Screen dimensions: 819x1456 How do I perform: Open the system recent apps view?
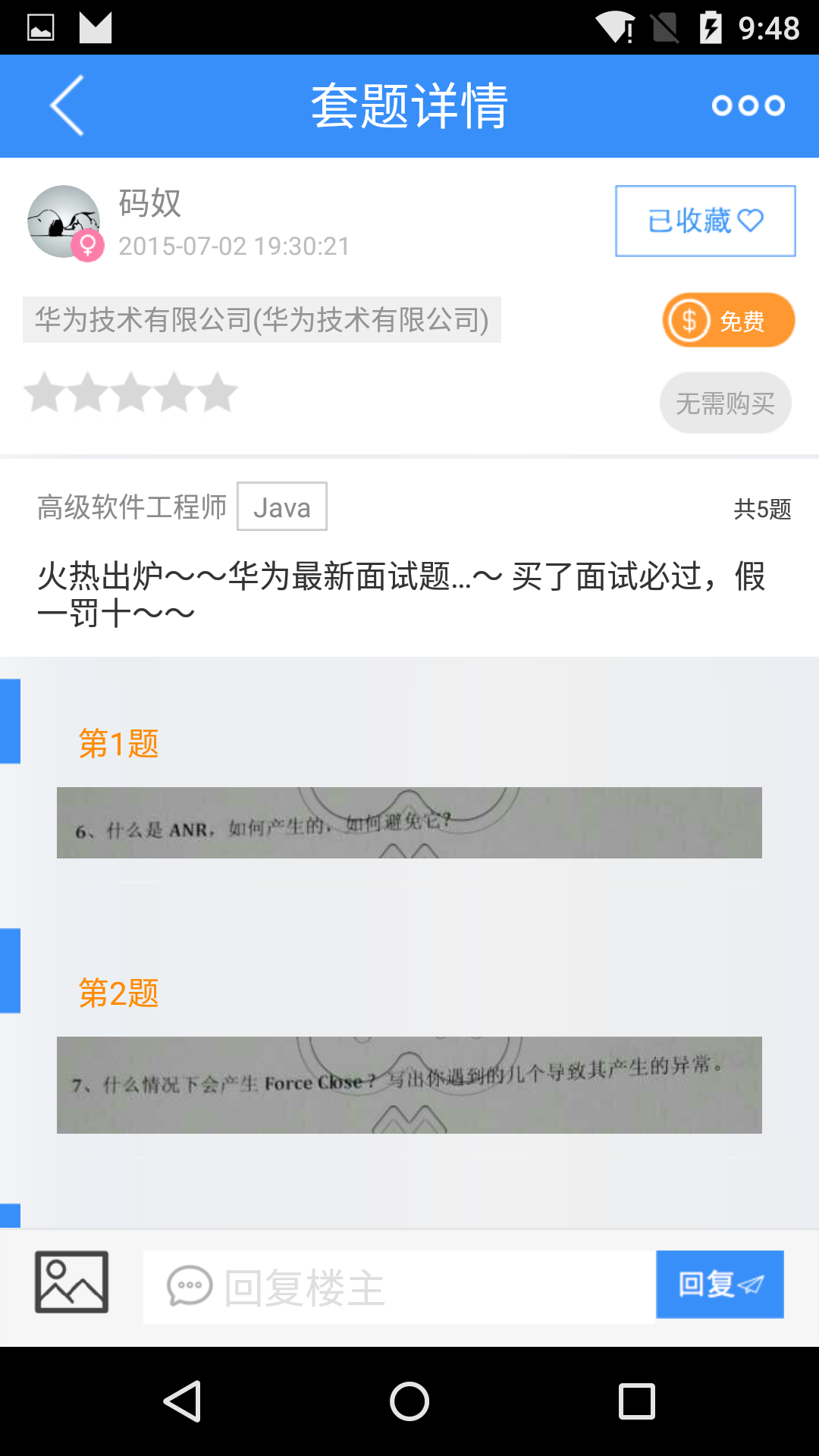pyautogui.click(x=637, y=1401)
